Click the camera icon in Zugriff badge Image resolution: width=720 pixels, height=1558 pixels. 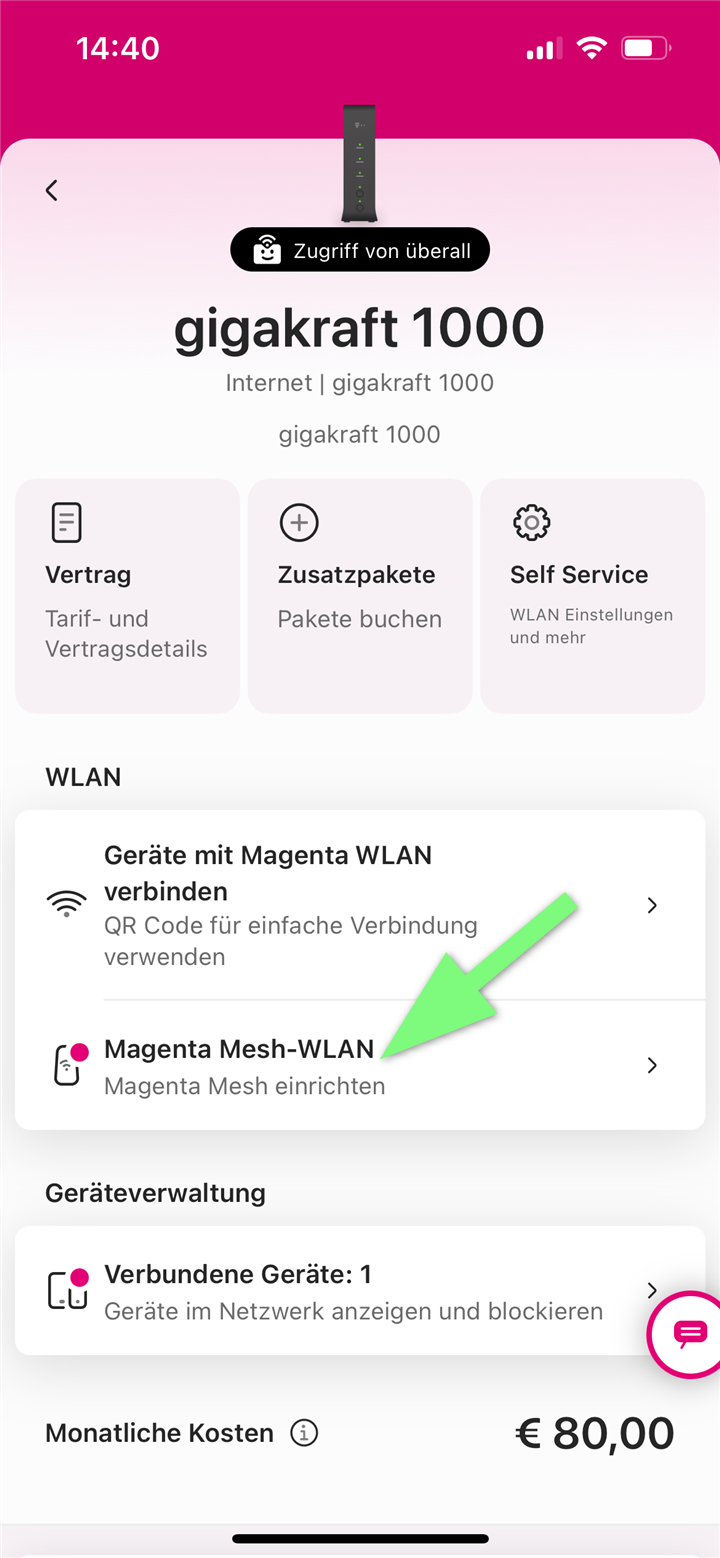[x=266, y=249]
